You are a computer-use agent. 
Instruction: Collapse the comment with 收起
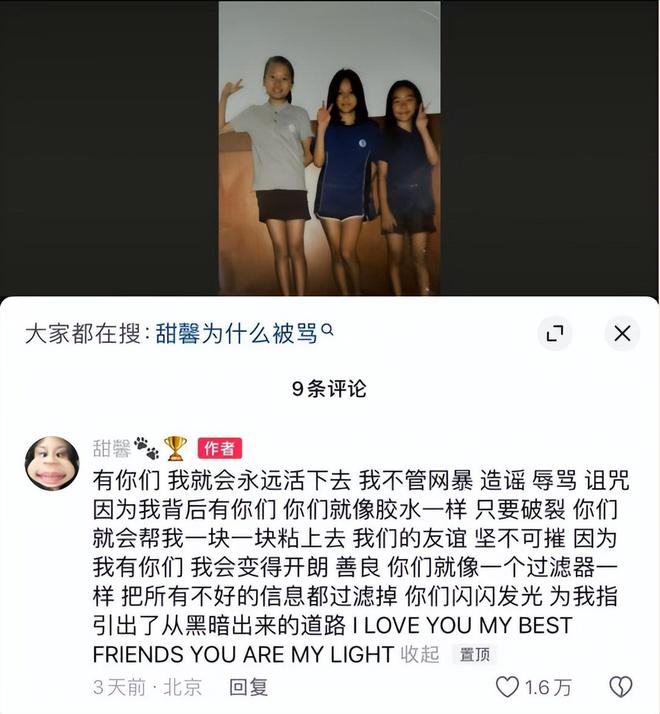pos(419,655)
